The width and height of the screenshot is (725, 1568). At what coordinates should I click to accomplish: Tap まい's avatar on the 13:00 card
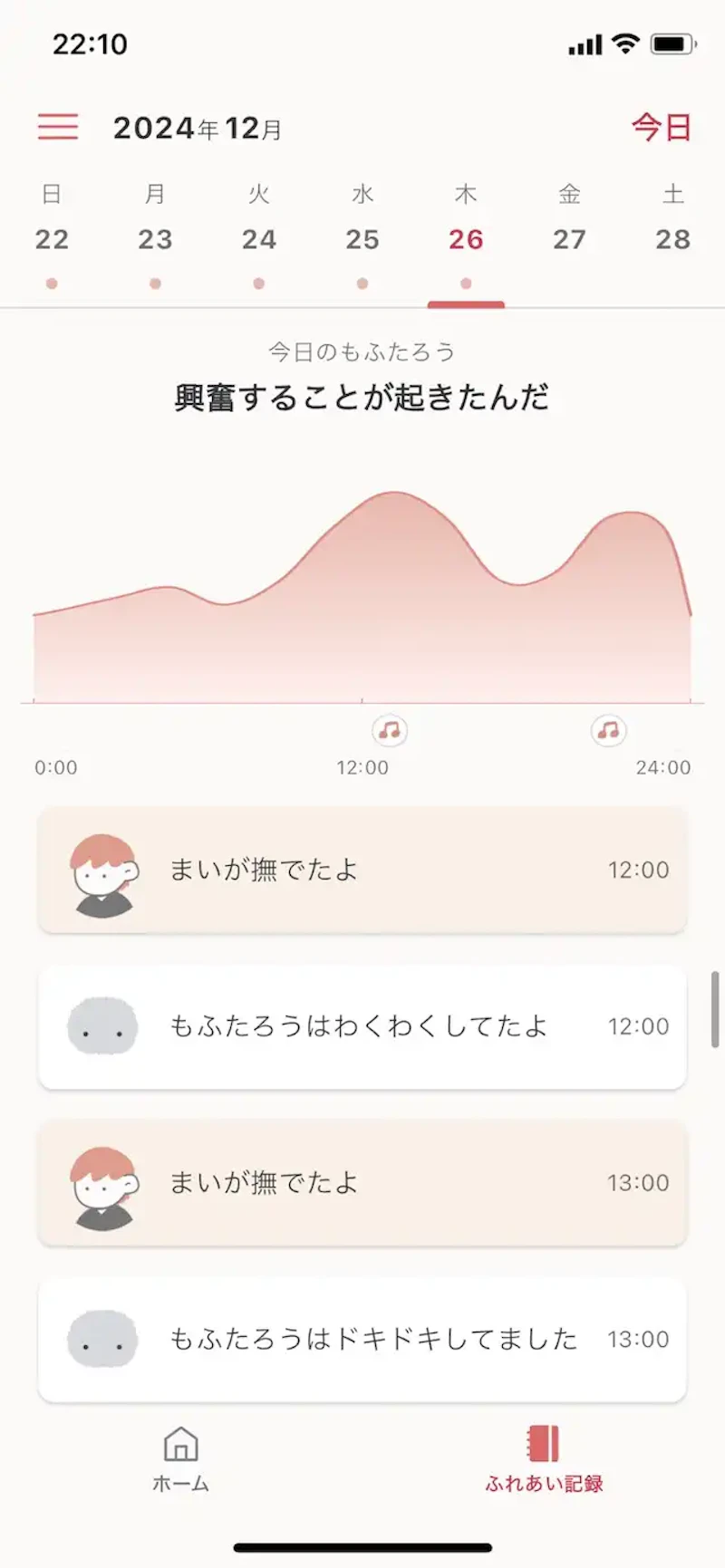[x=101, y=1183]
